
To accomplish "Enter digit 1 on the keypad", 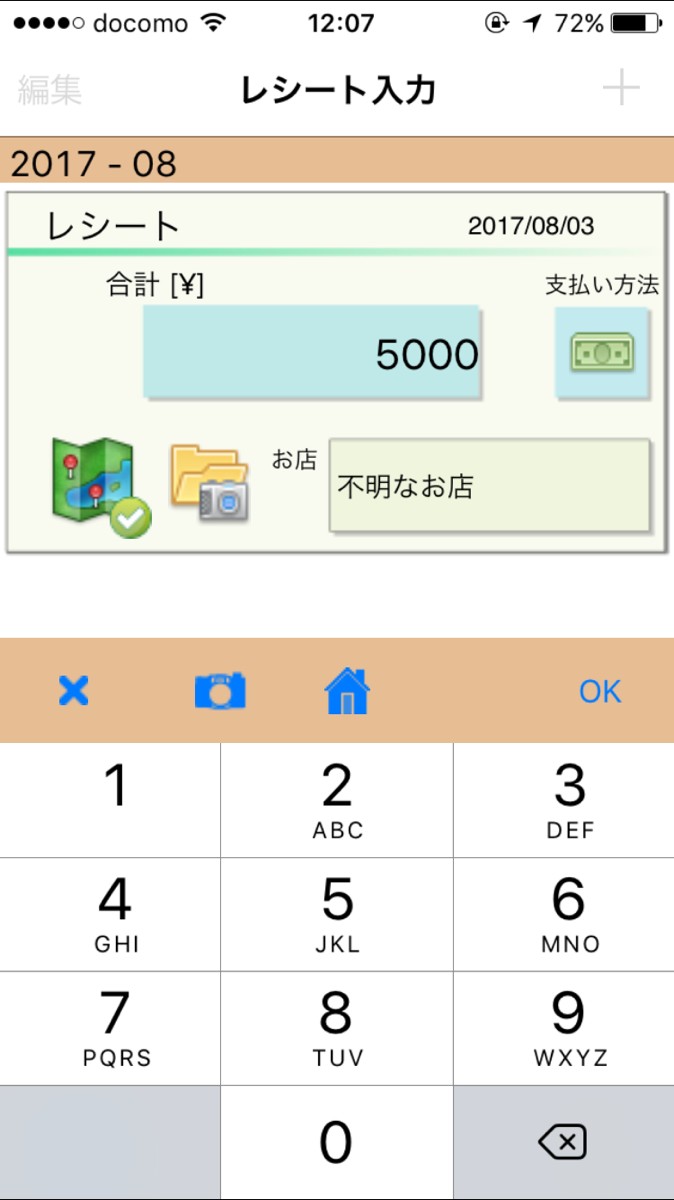I will (x=110, y=800).
